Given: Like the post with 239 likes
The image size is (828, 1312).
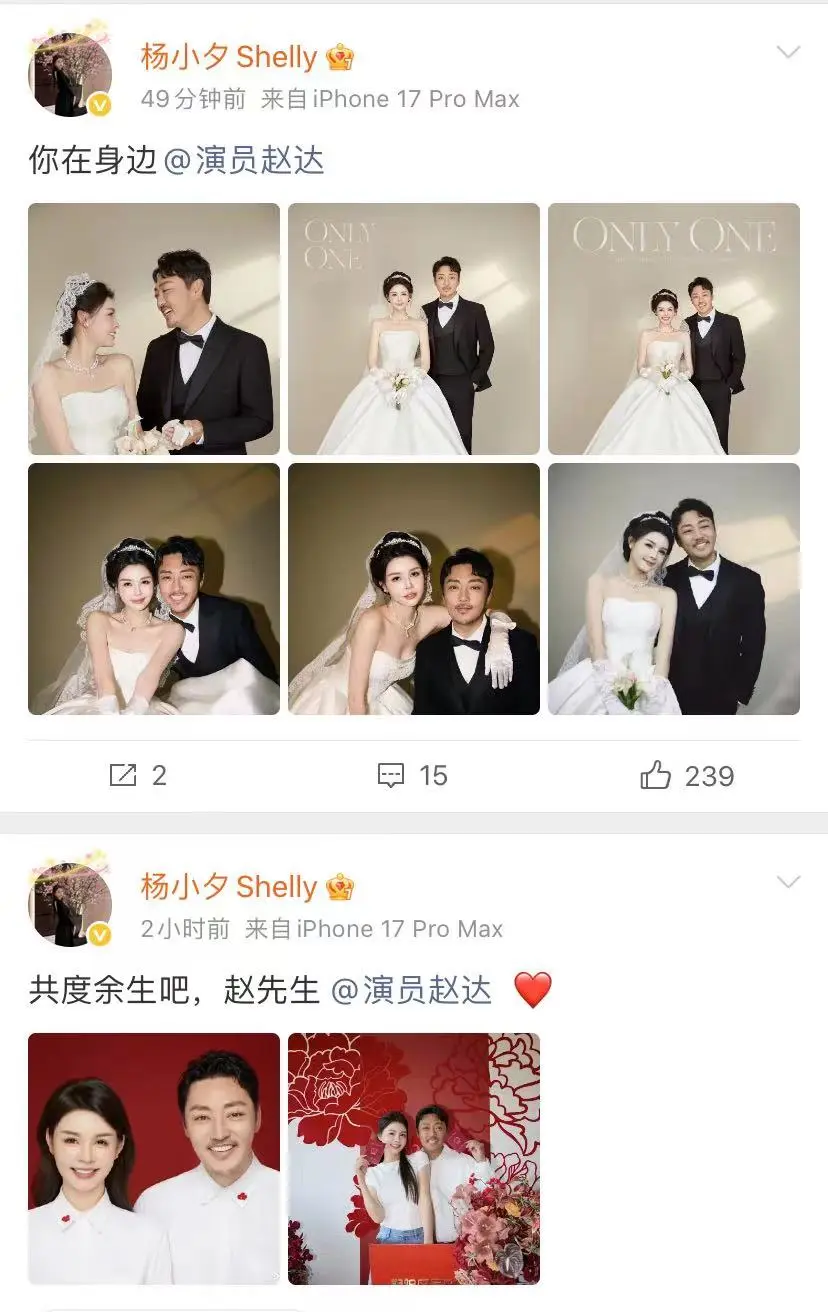Looking at the screenshot, I should tap(687, 775).
